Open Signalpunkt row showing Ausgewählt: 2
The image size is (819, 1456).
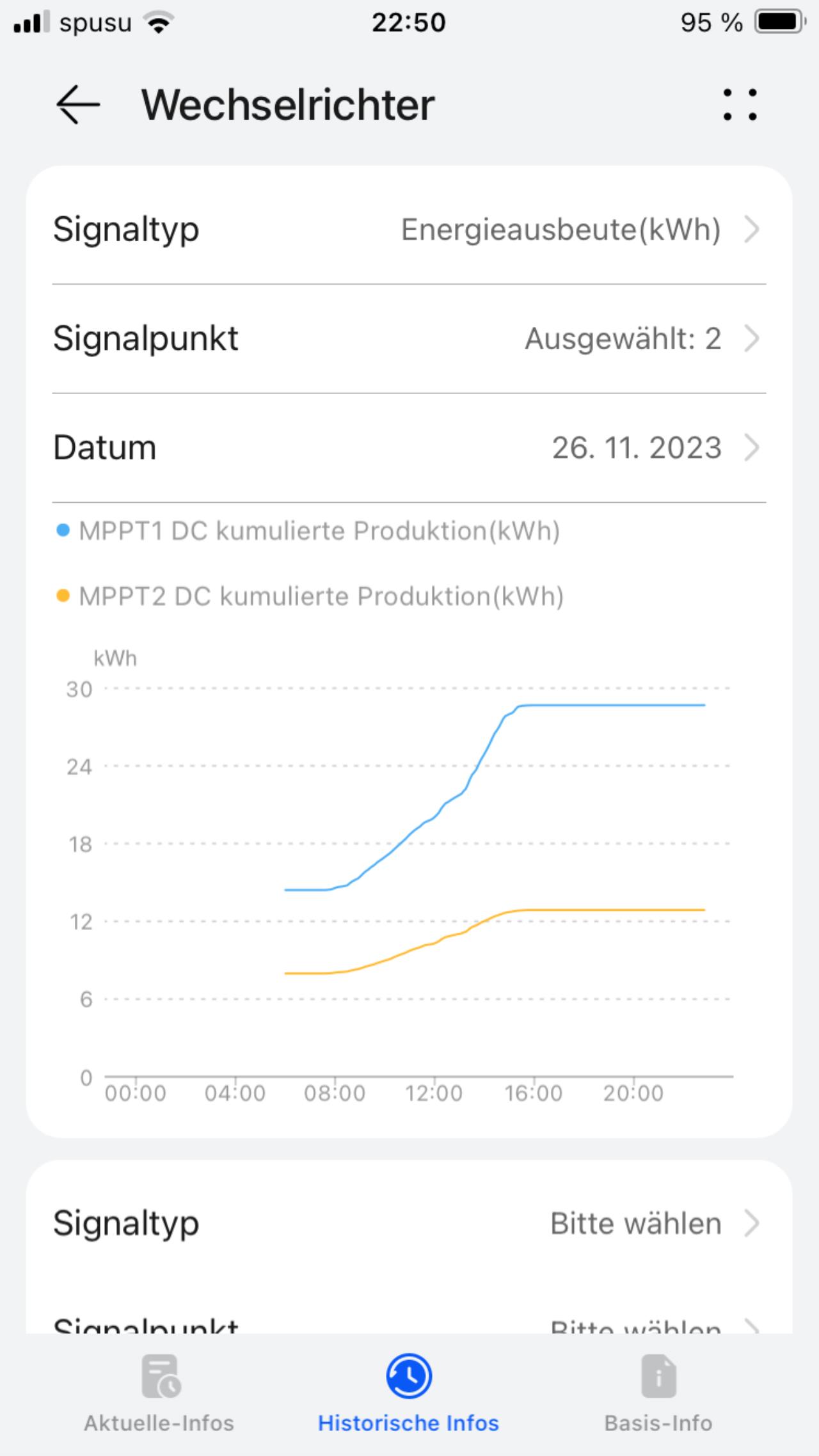click(x=409, y=338)
